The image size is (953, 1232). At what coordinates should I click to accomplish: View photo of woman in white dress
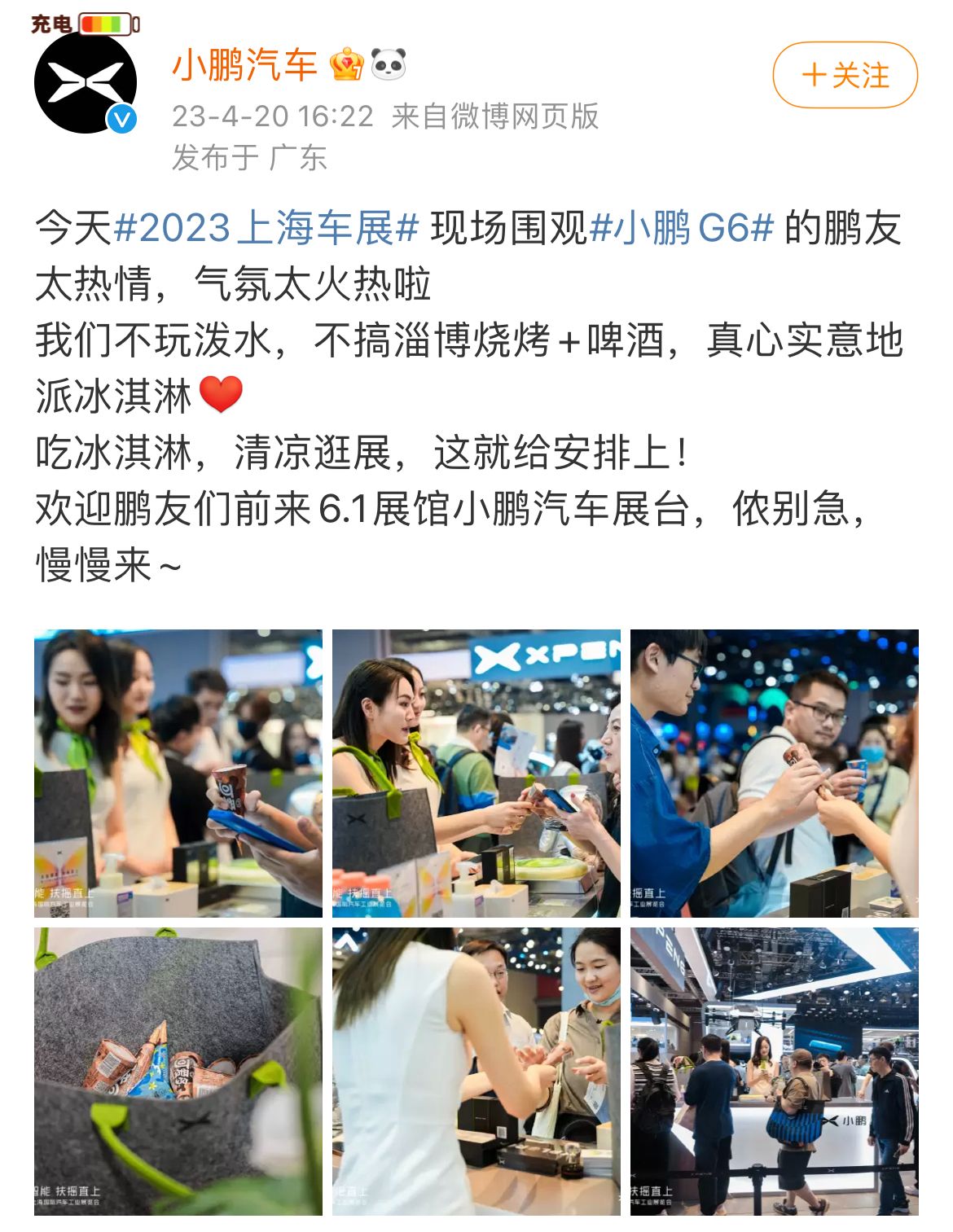pyautogui.click(x=476, y=1071)
